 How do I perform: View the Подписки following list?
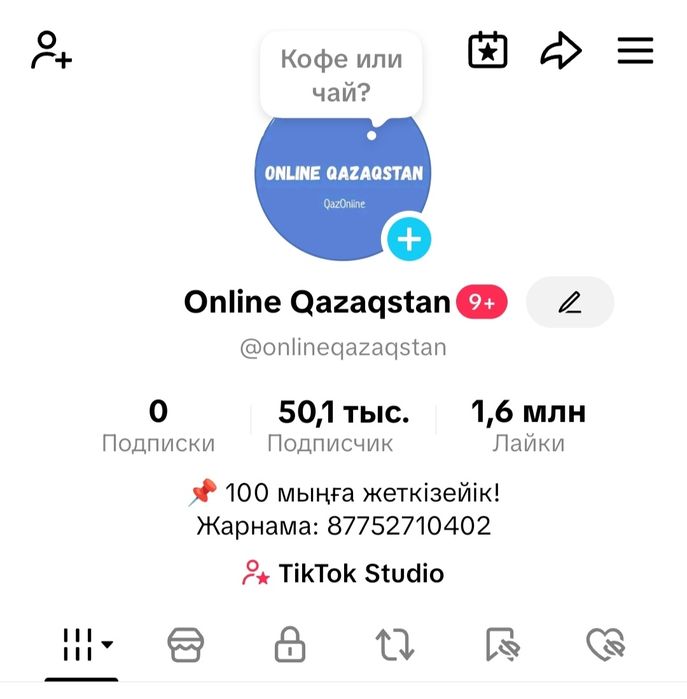pos(158,427)
